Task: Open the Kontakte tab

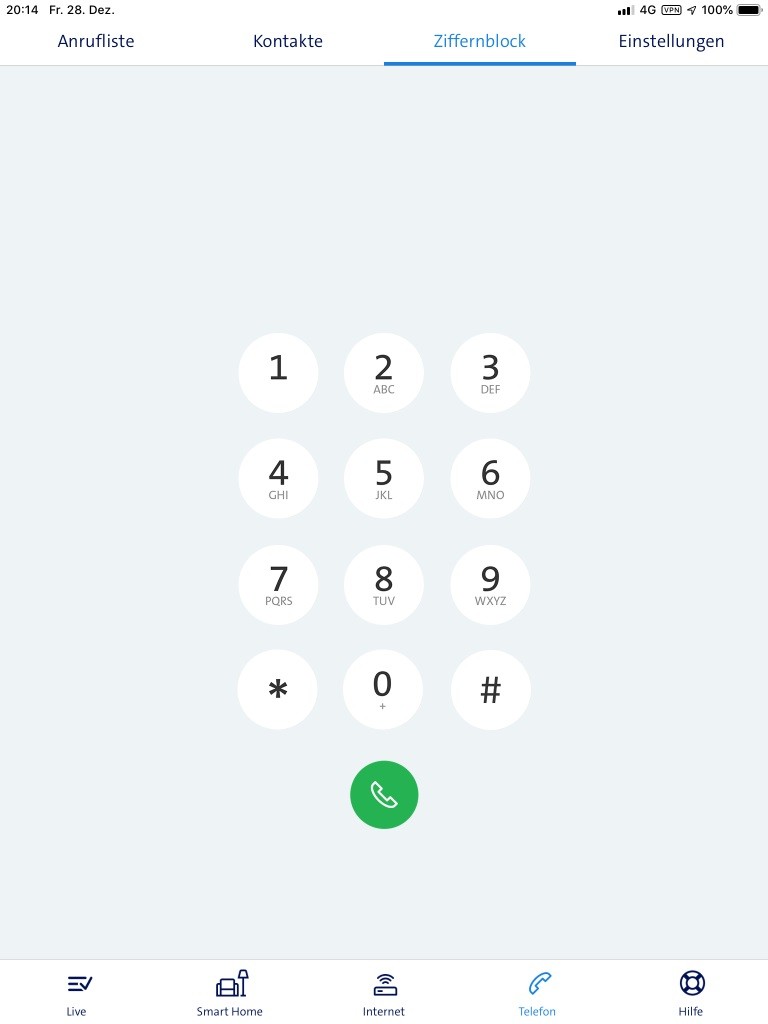Action: pos(288,41)
